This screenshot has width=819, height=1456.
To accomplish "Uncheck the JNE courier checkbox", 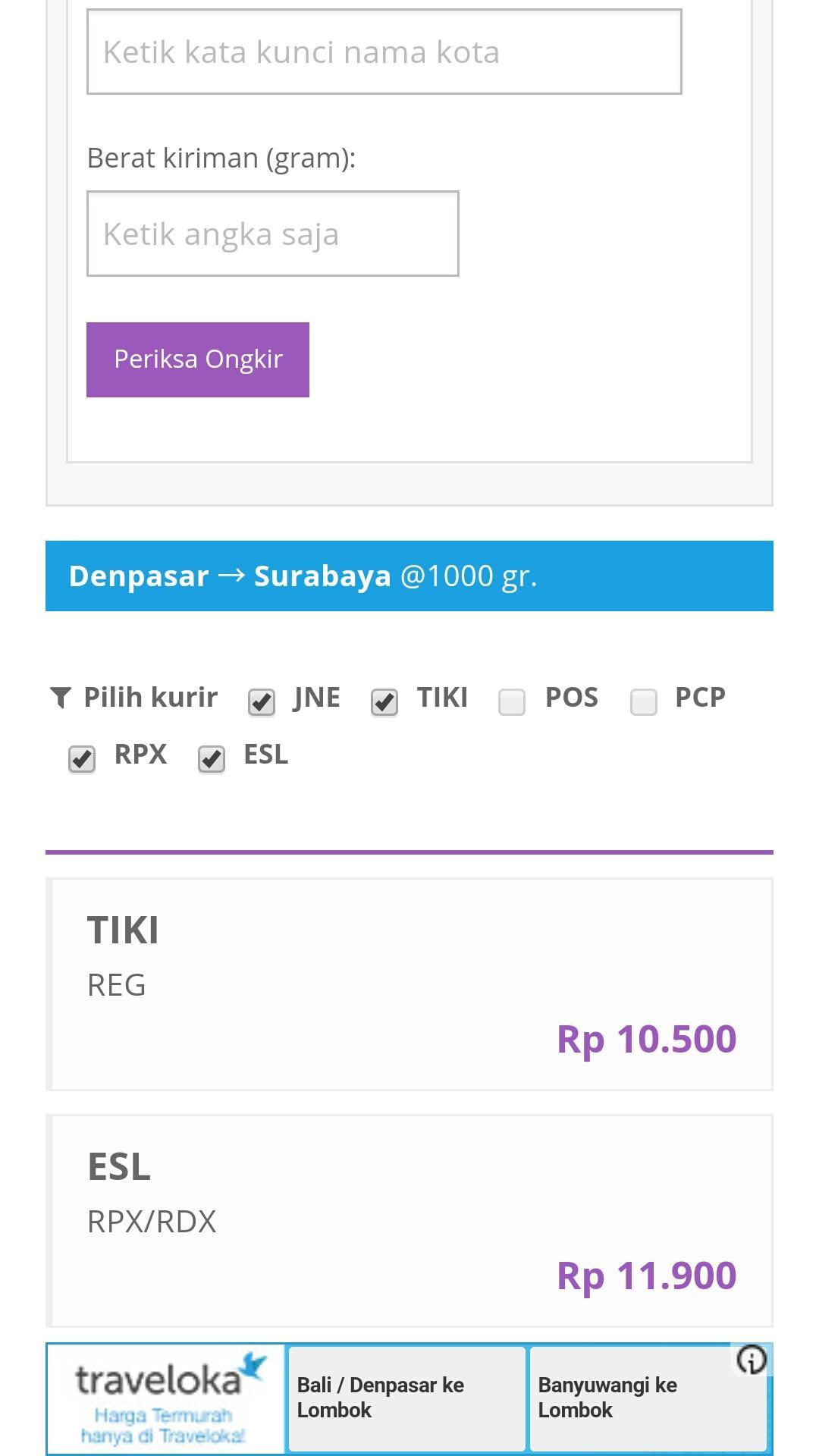I will (261, 702).
